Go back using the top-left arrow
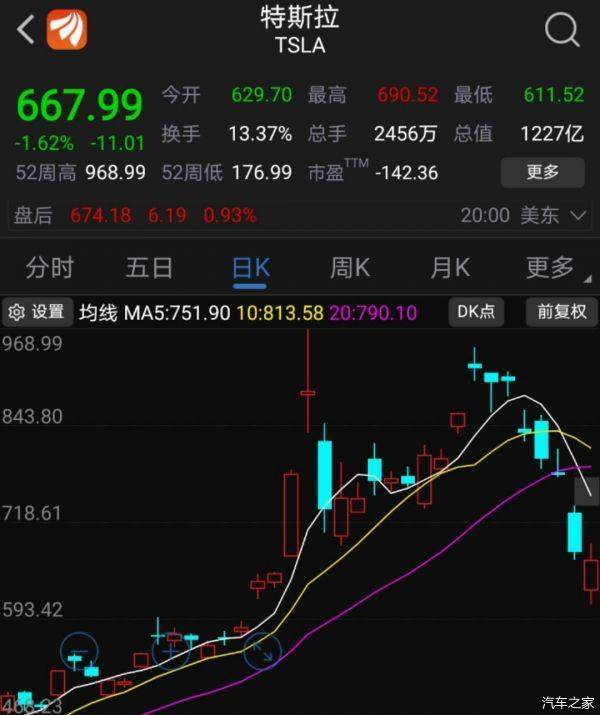The image size is (600, 715). (x=26, y=30)
